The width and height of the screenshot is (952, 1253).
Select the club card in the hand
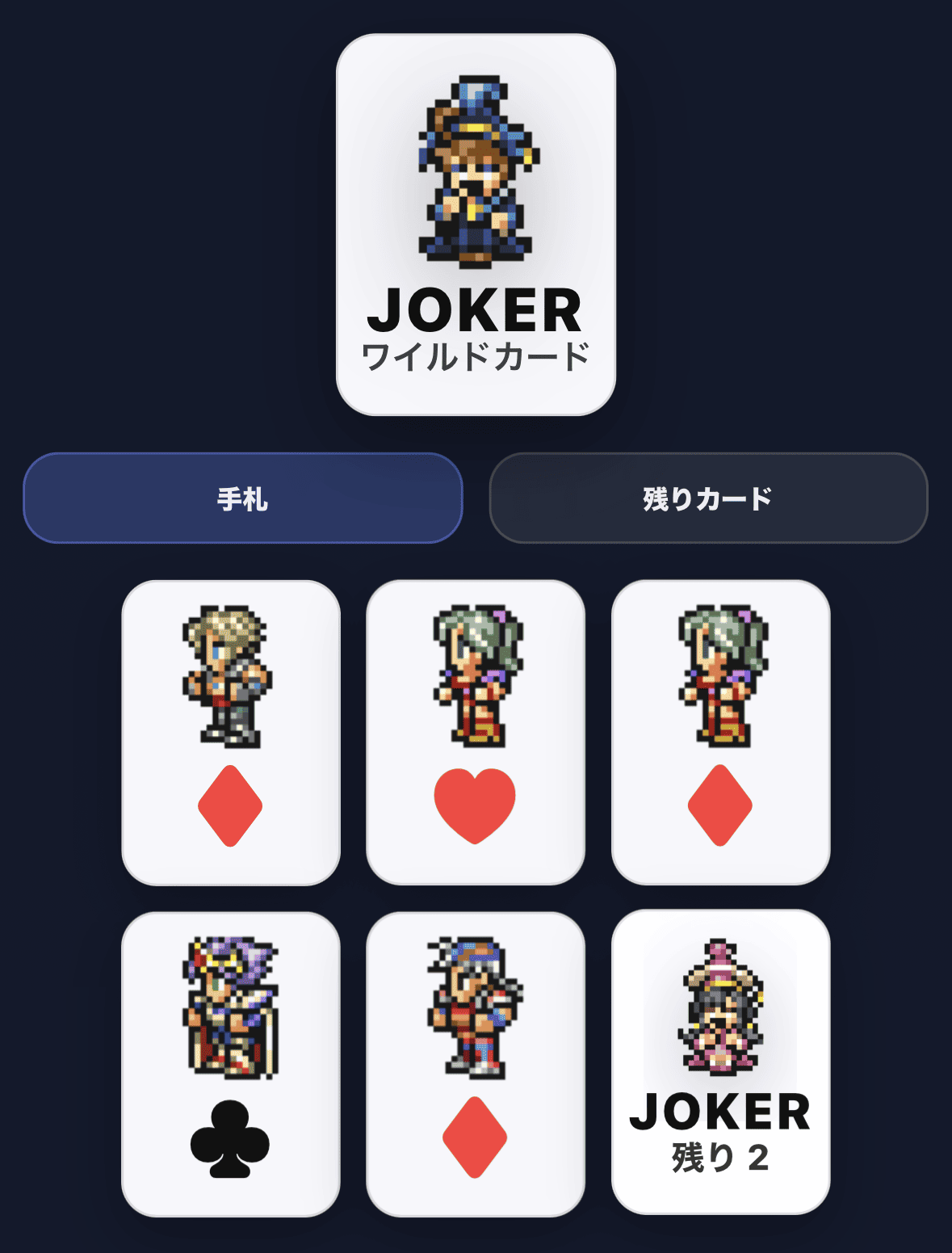tap(231, 1064)
